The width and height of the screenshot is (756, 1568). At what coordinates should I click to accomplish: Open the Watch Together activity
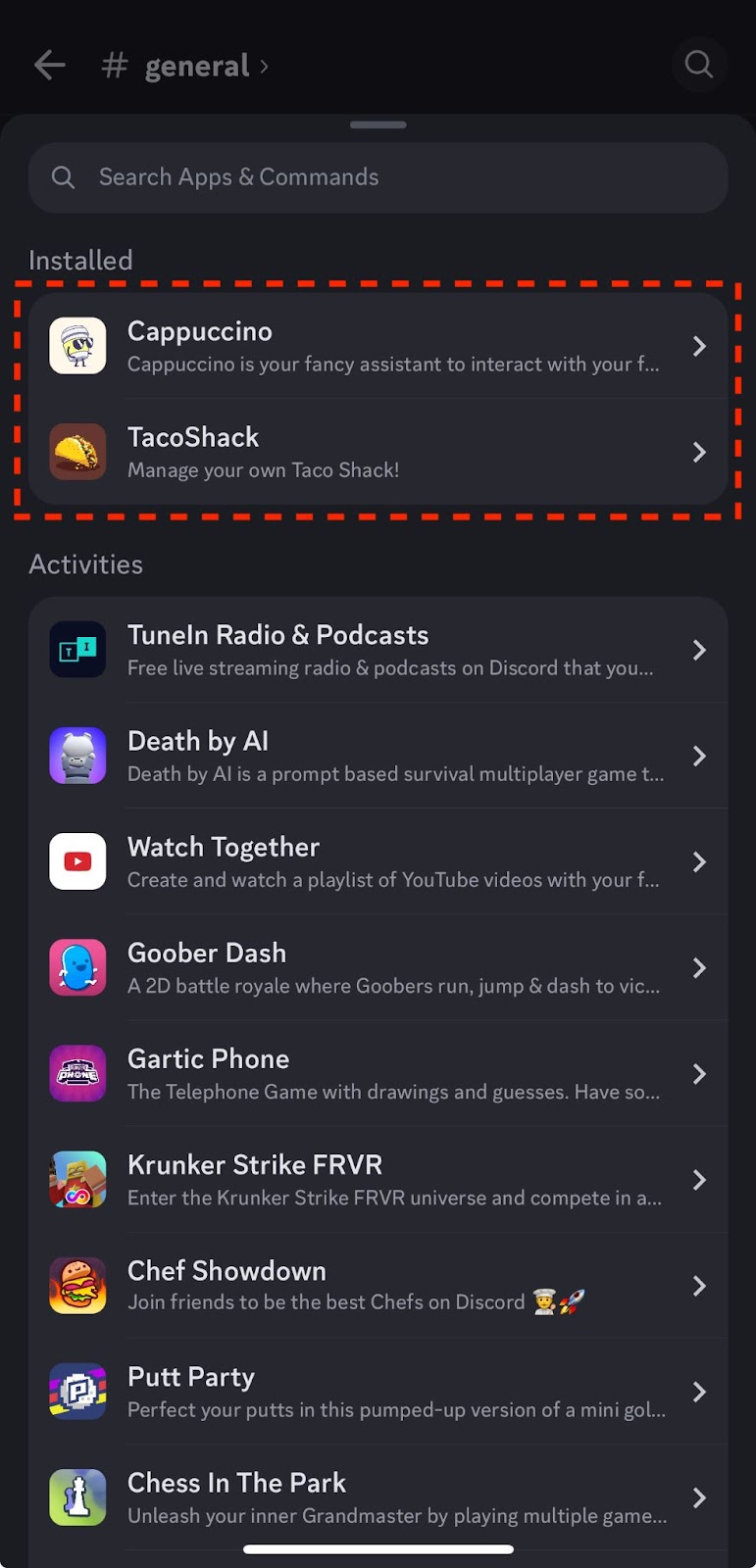378,861
